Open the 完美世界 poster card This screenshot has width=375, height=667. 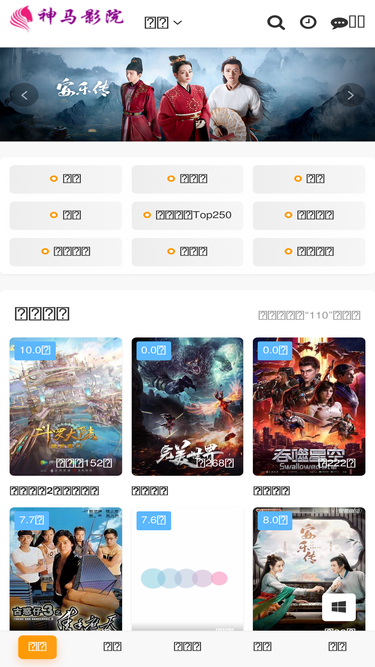188,406
